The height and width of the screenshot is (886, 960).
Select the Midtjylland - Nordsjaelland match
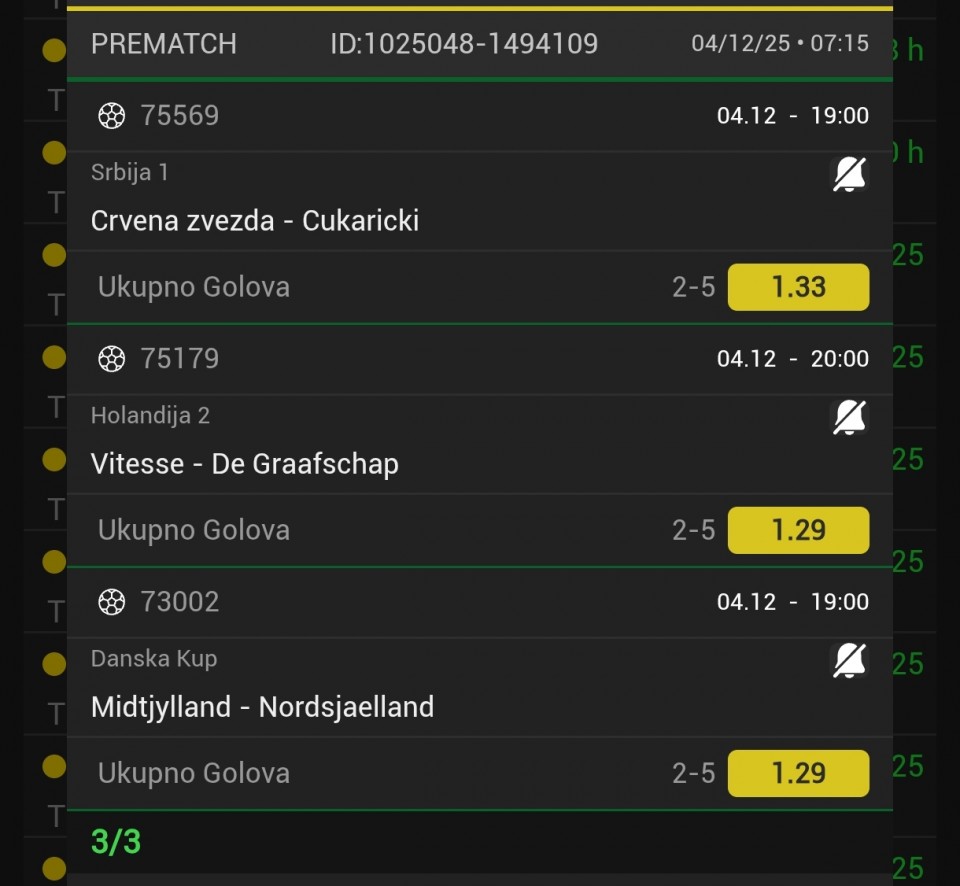pos(262,707)
